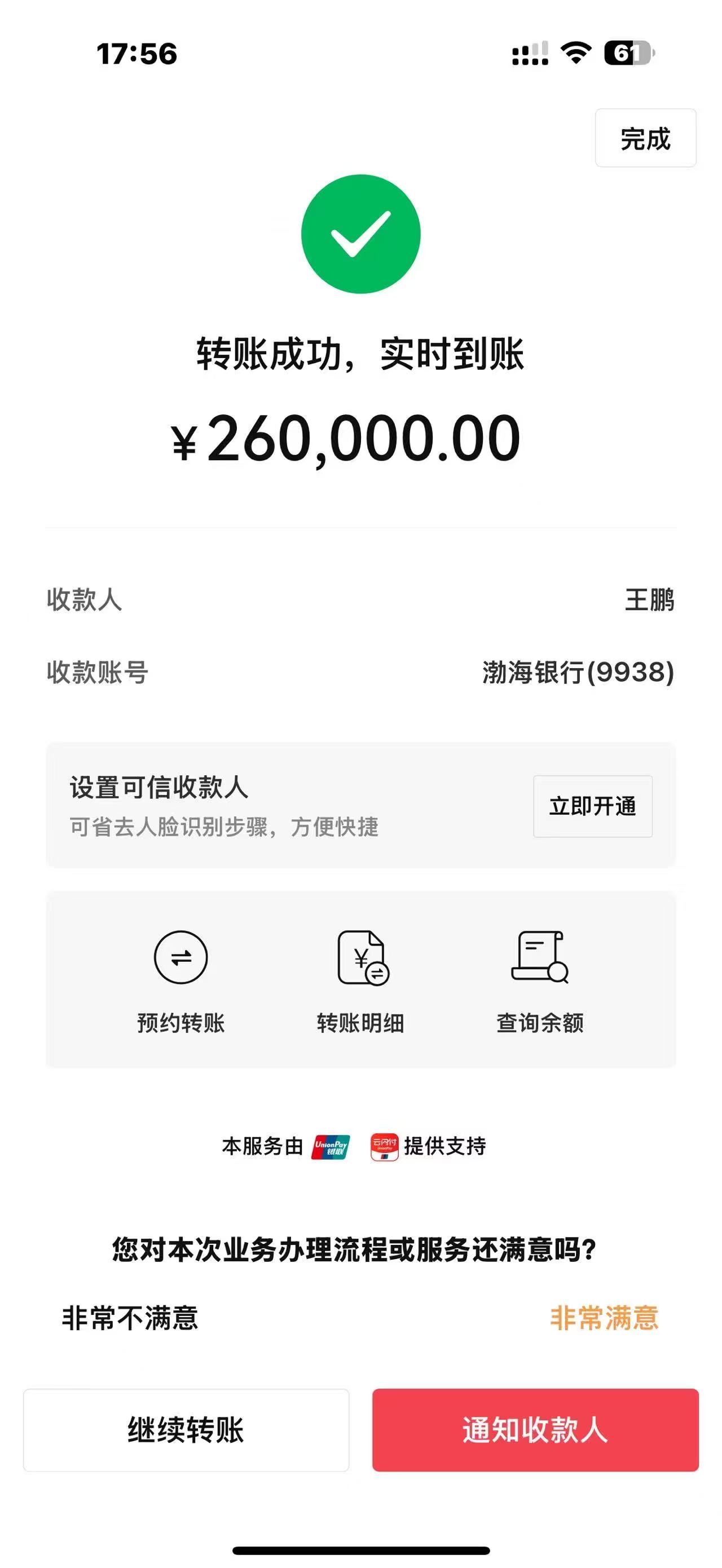View 转账明细 transfer details
722x1568 pixels.
point(360,981)
